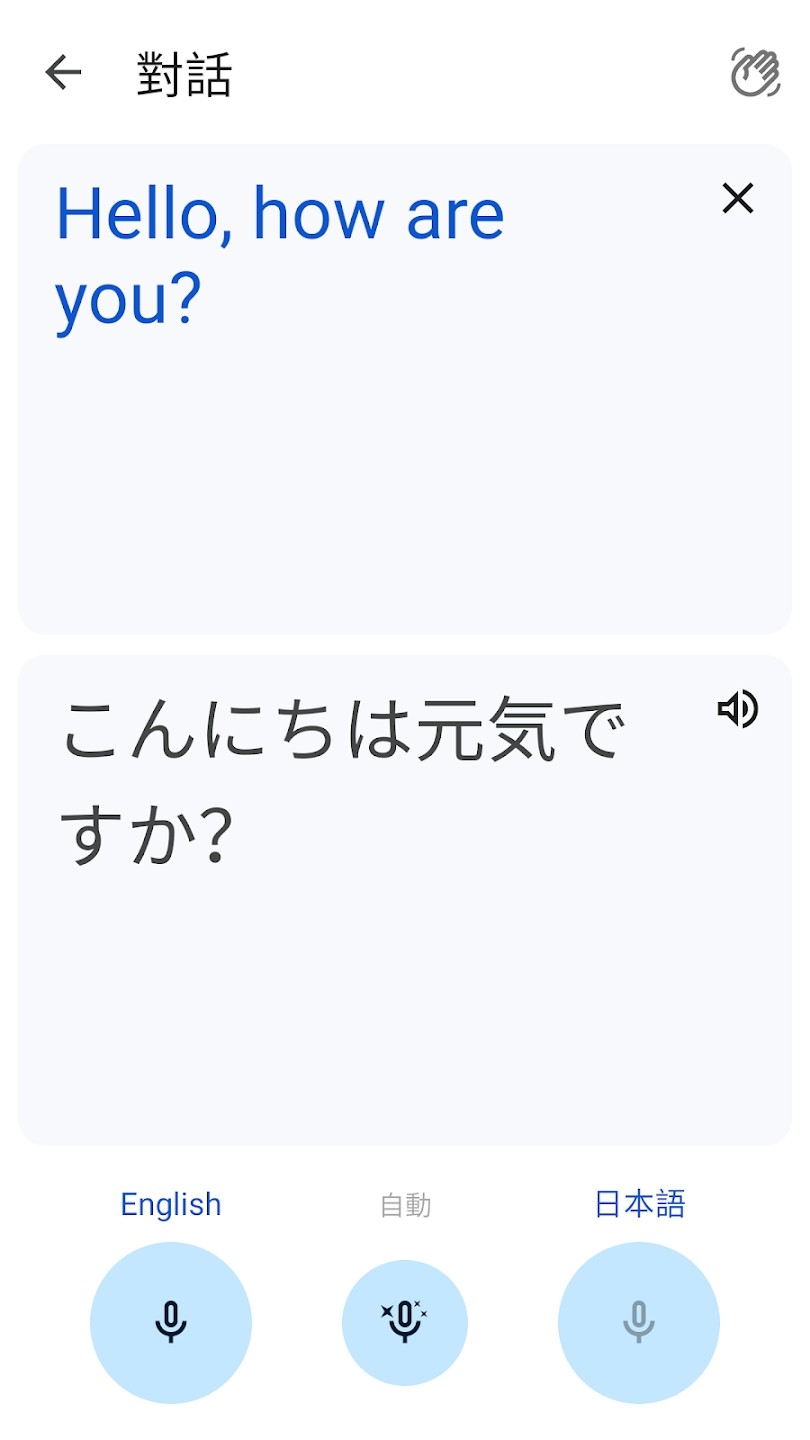Image resolution: width=810 pixels, height=1440 pixels.
Task: Tap the speaker icon to hear pronunciation
Action: tap(737, 711)
